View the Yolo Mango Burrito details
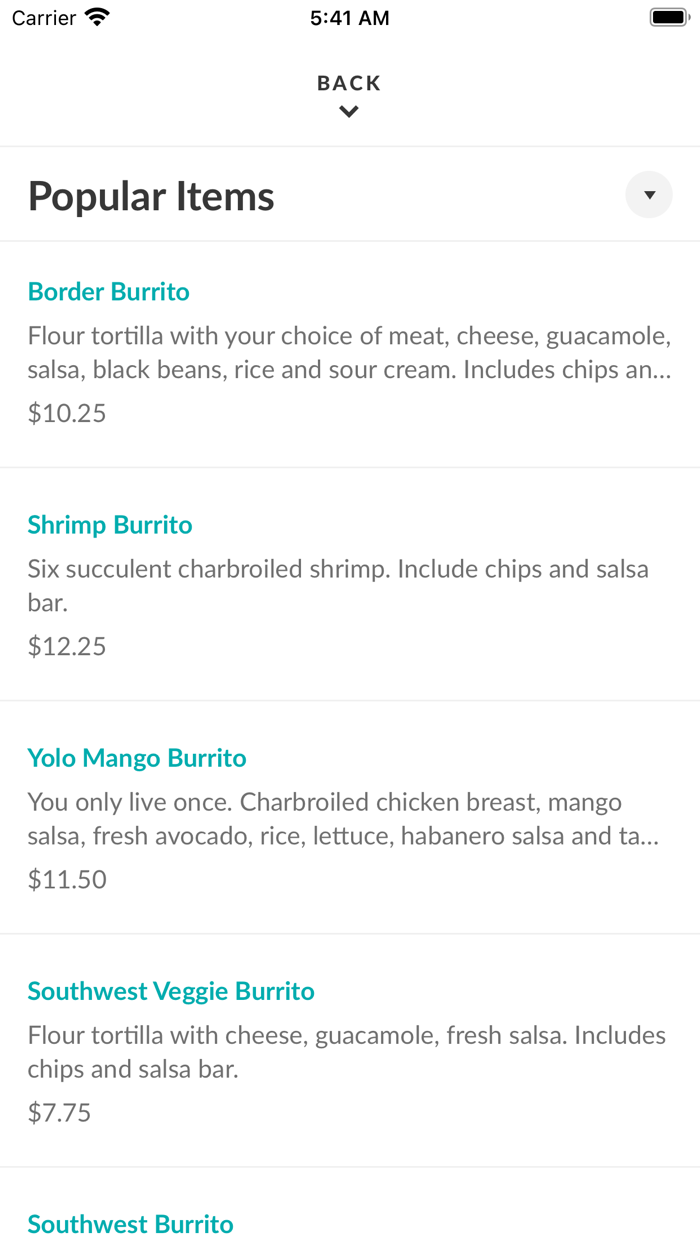Screen dimensions: 700x1244 pos(137,758)
